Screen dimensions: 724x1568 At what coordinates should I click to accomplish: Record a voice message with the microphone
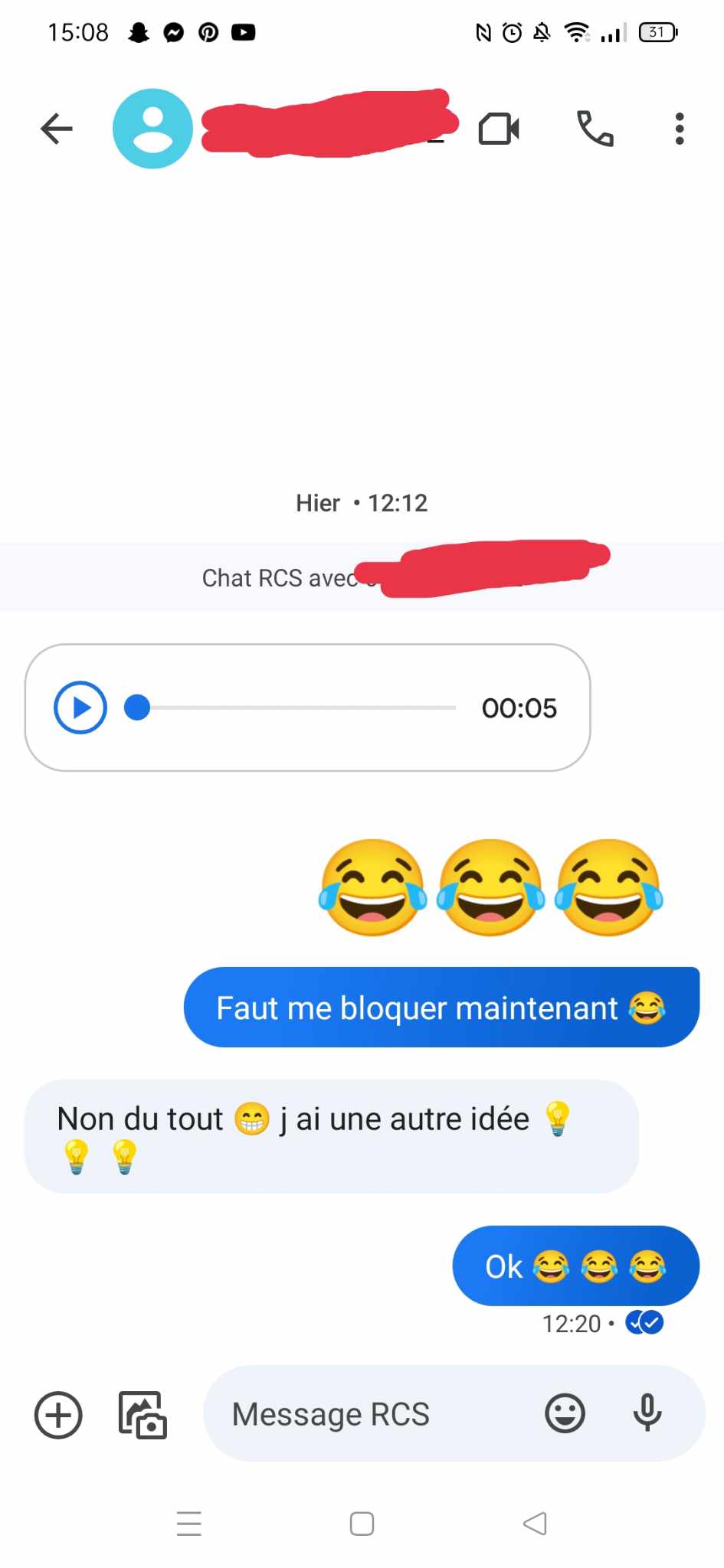pos(647,1413)
